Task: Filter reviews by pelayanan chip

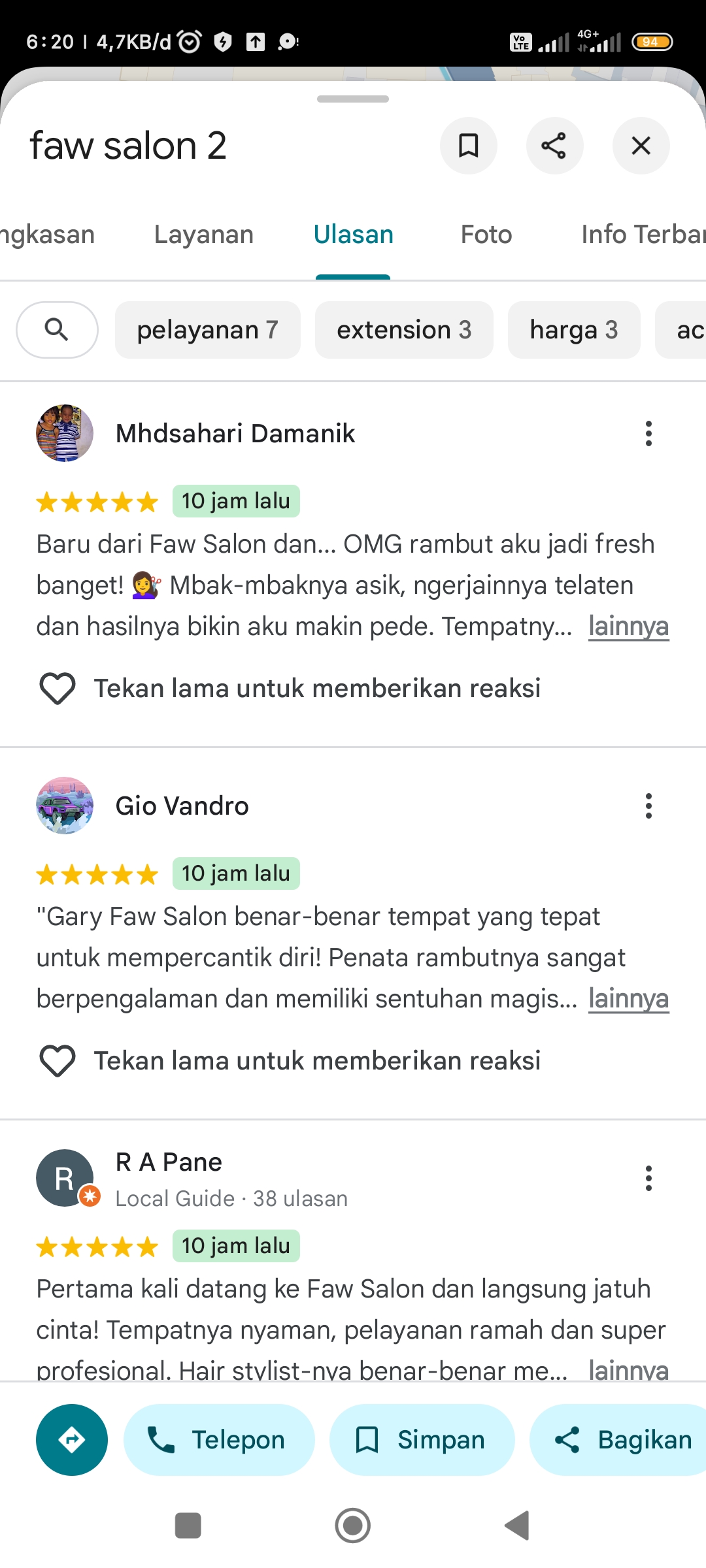Action: pyautogui.click(x=208, y=330)
